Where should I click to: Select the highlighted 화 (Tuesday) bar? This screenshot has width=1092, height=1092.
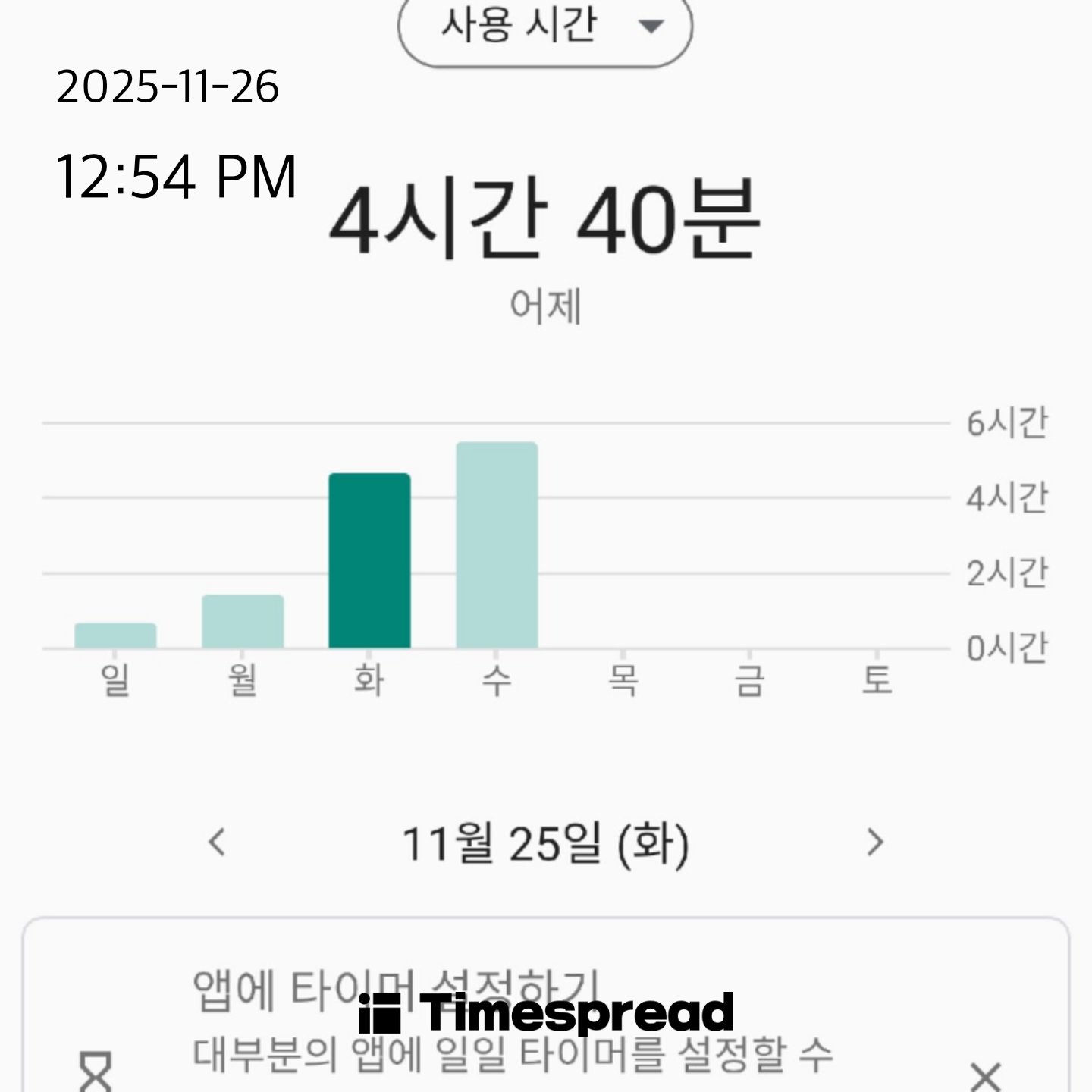(369, 560)
